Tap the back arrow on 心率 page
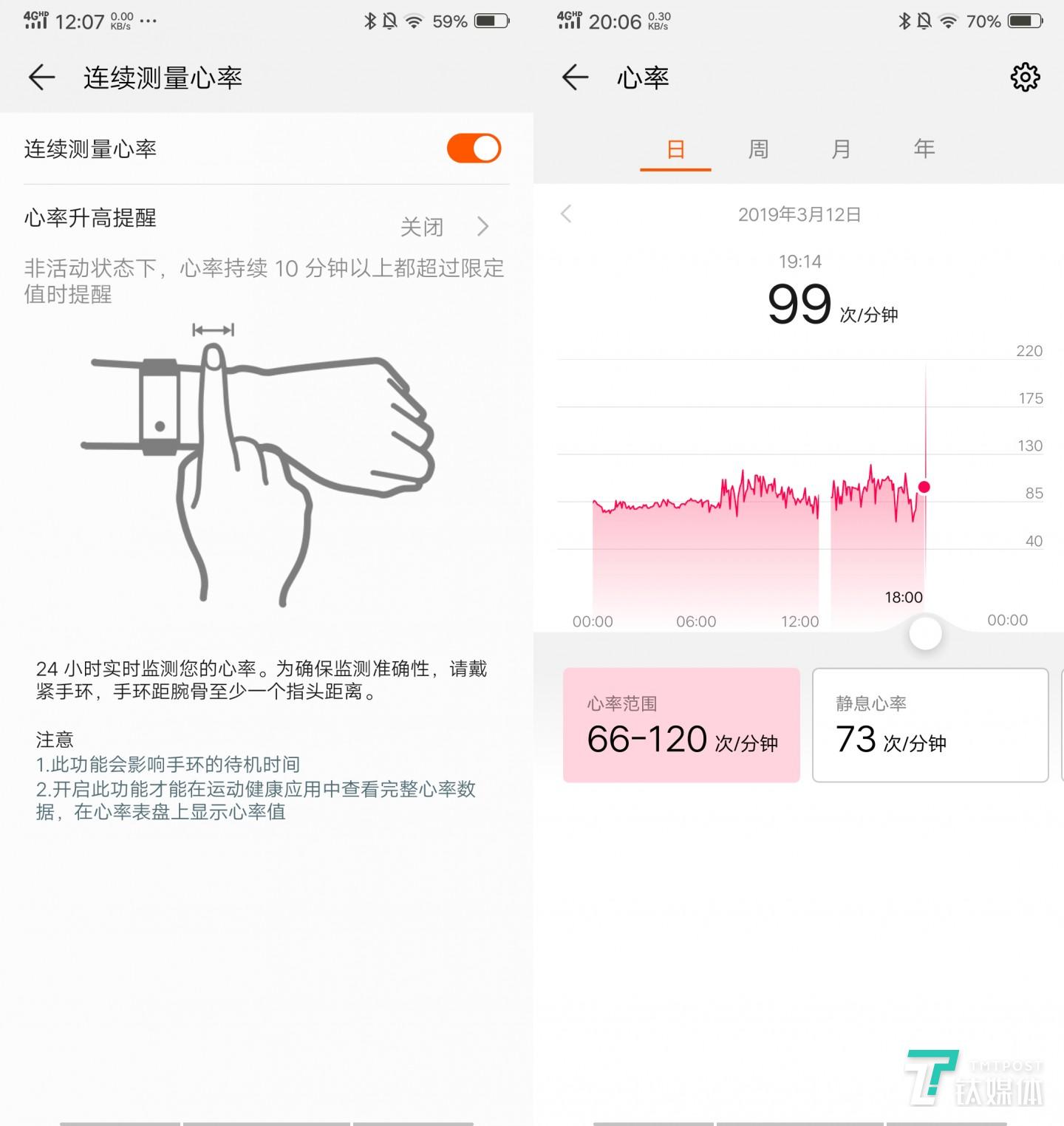This screenshot has height=1126, width=1064. click(x=575, y=77)
